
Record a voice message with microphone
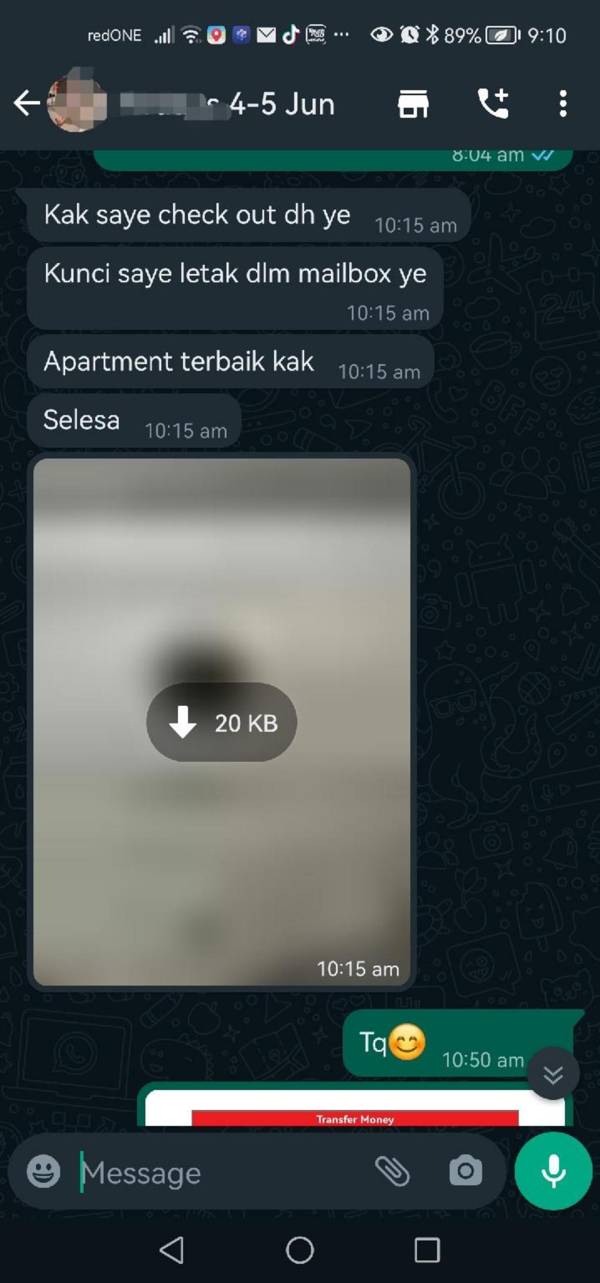click(553, 1172)
